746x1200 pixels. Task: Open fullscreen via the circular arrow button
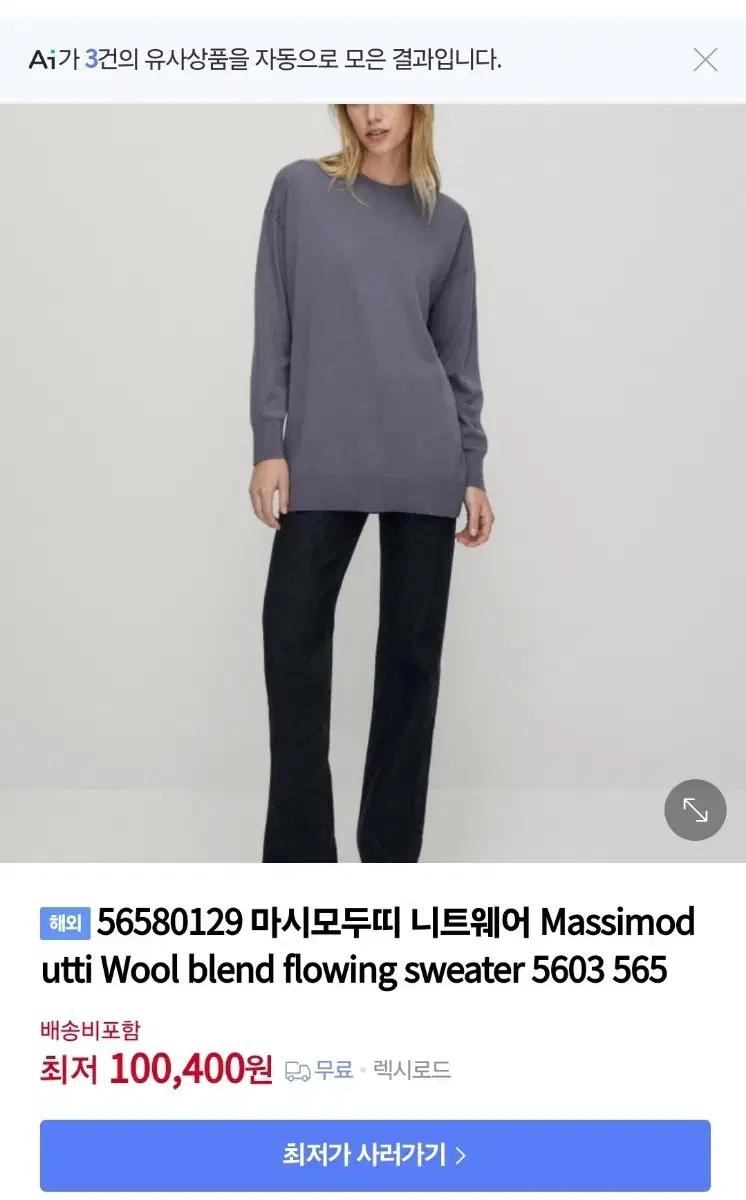coord(695,810)
